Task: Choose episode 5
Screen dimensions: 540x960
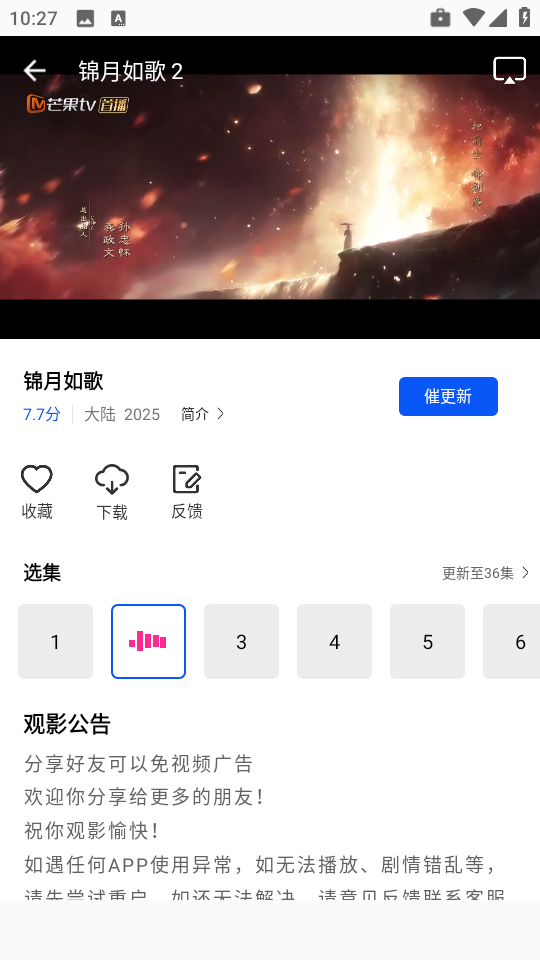Action: point(427,642)
